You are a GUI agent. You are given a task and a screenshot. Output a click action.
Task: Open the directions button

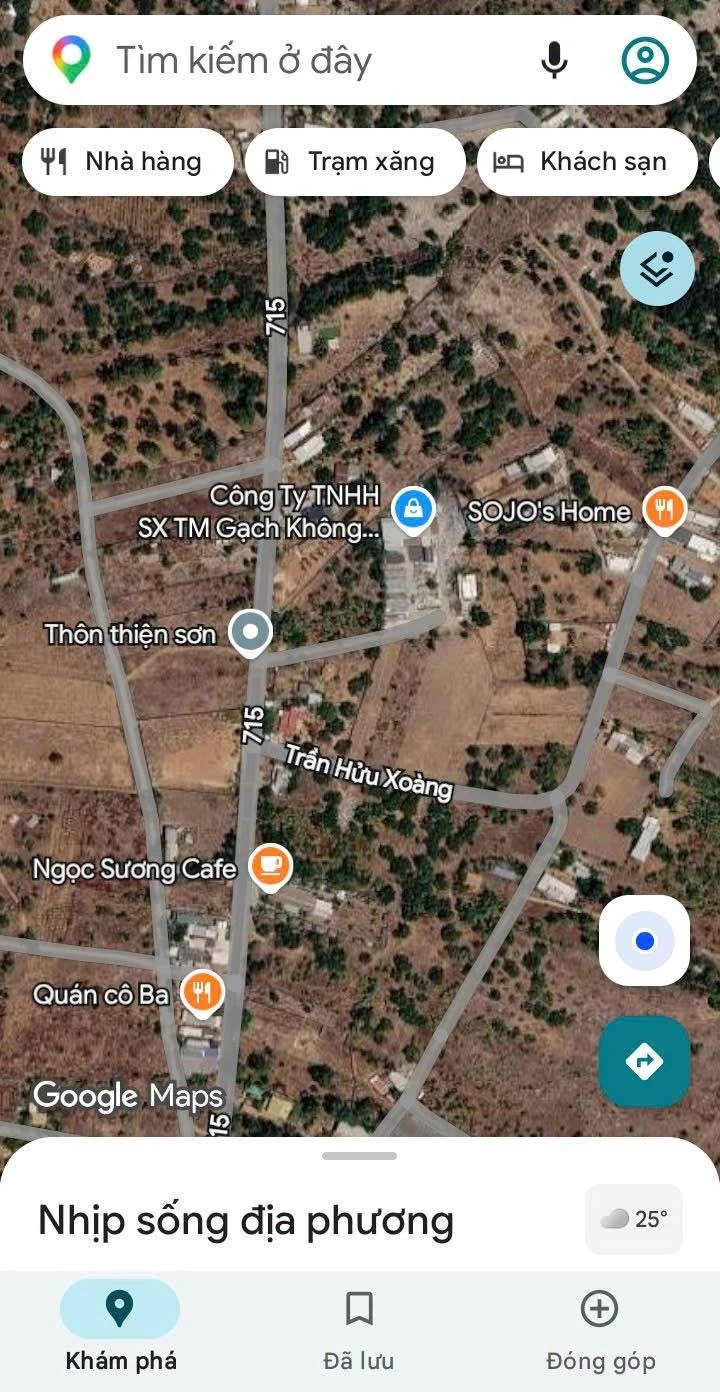point(644,1061)
